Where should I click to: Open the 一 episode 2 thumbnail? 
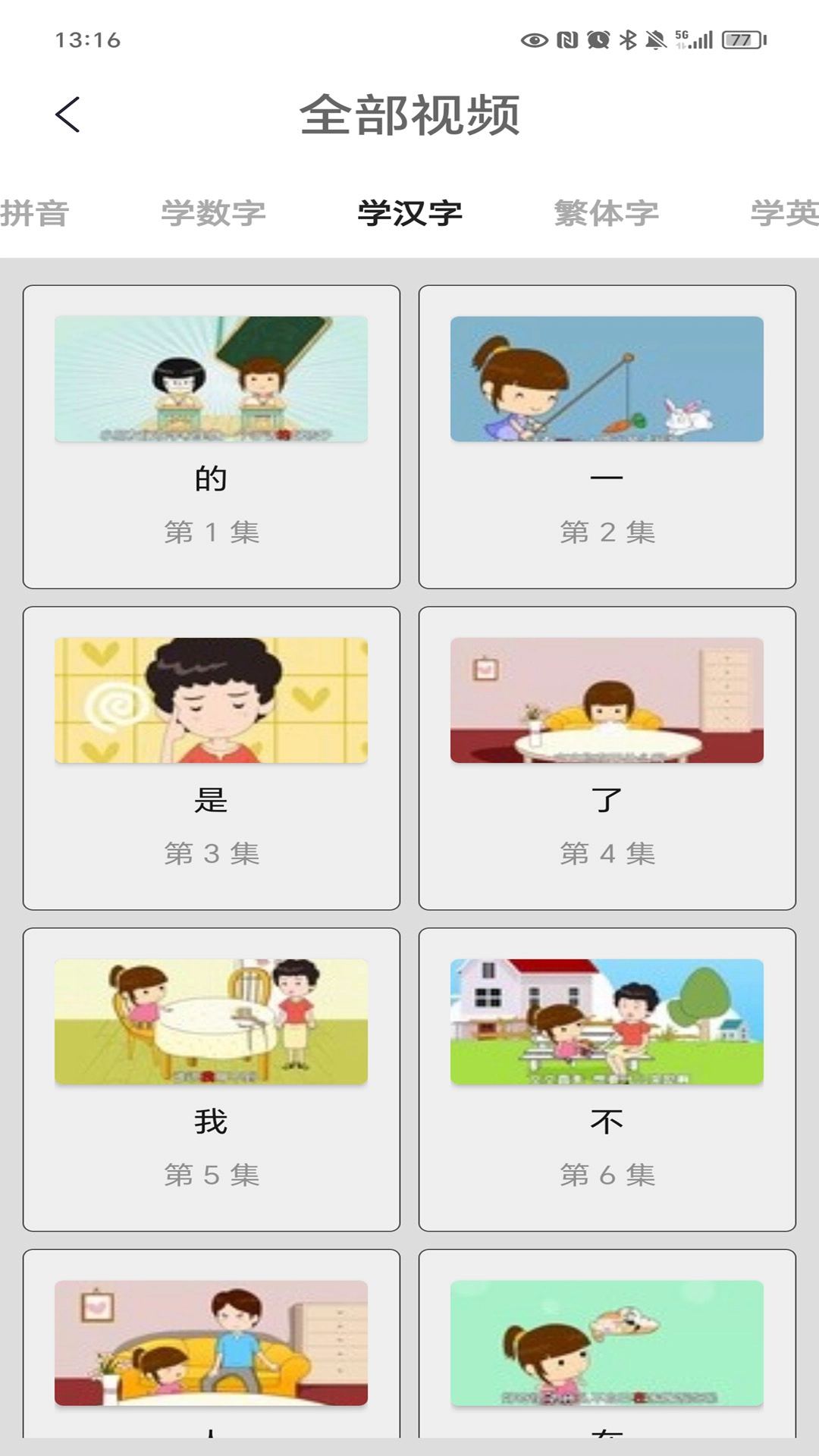607,379
